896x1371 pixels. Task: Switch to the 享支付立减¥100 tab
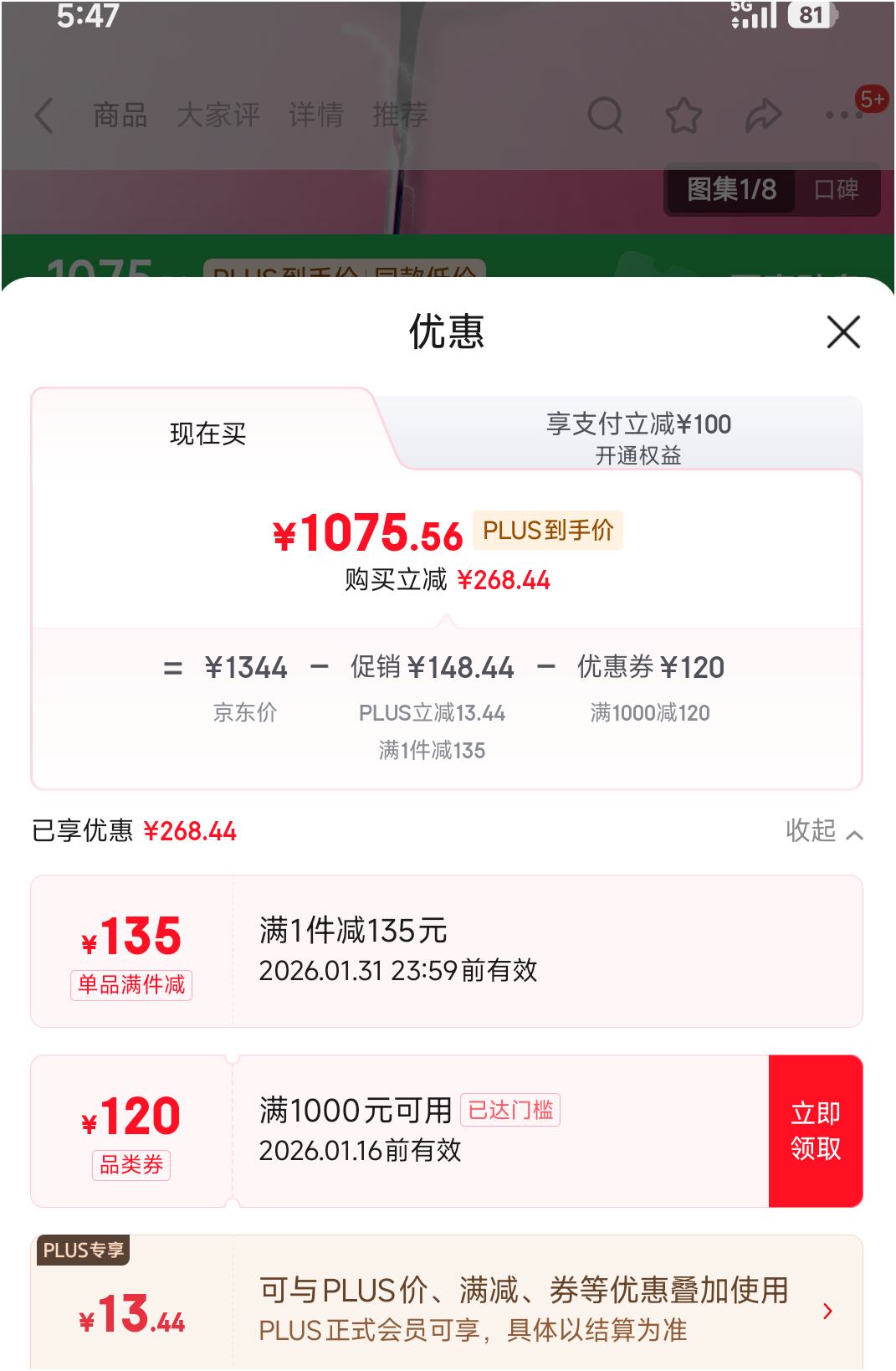639,425
